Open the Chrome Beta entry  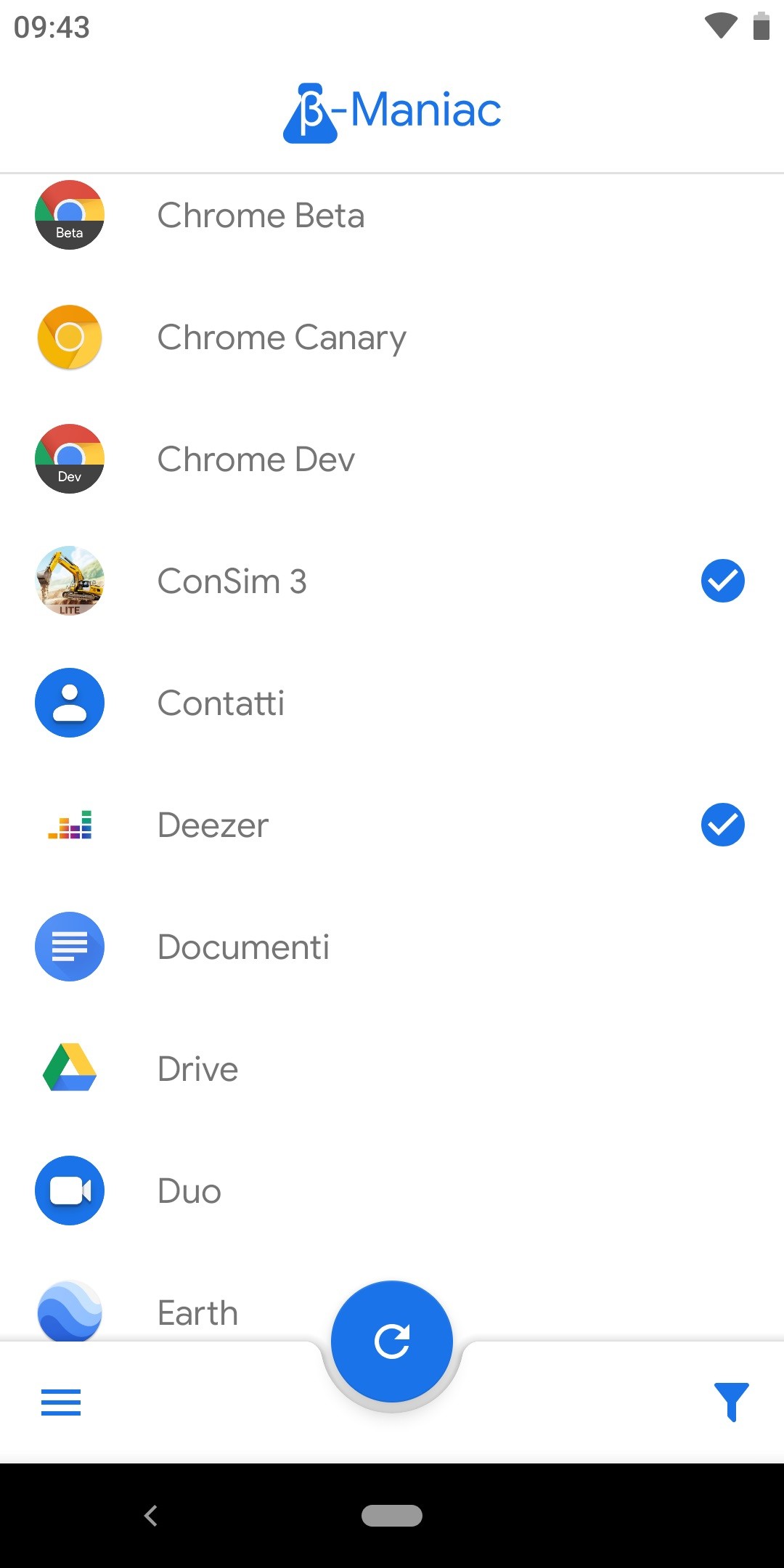(392, 215)
